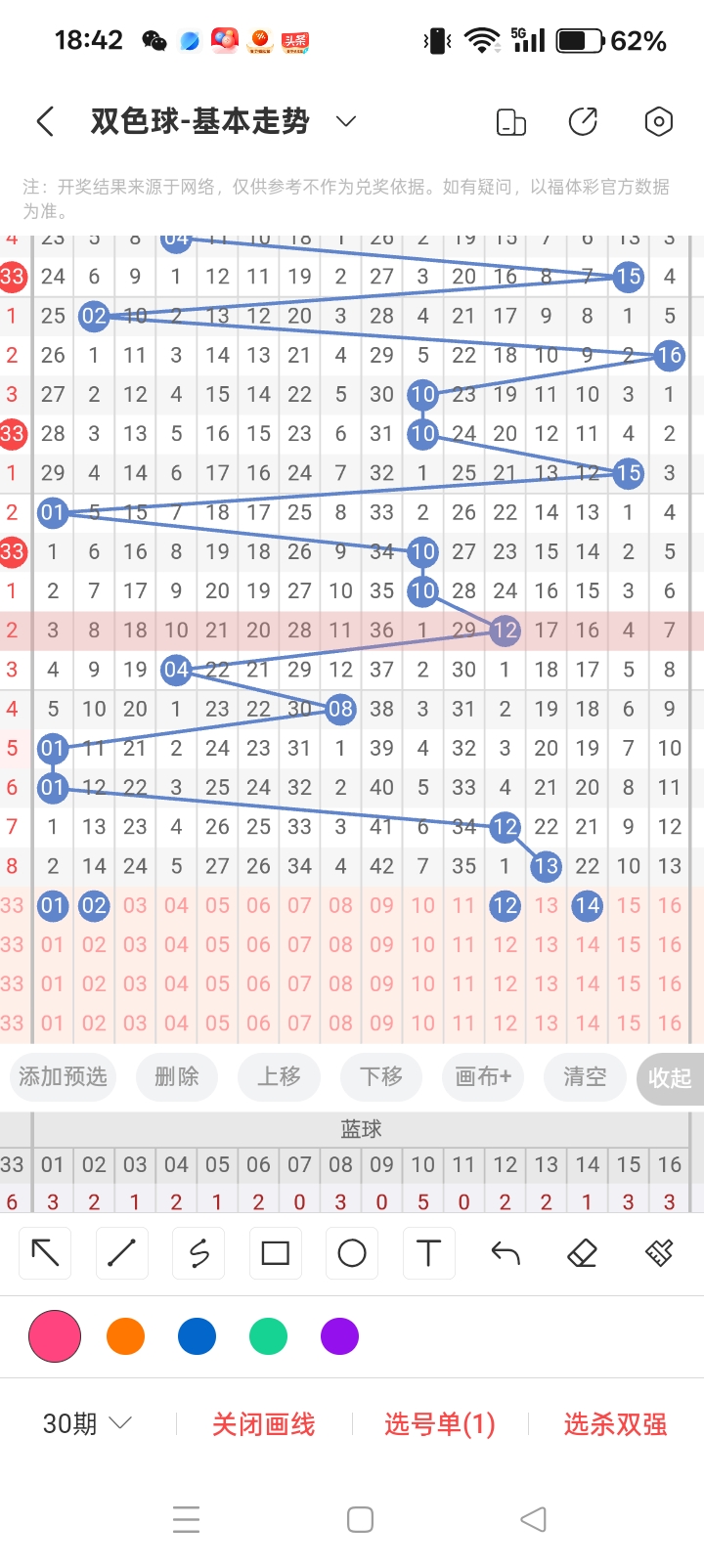Open the share panel
Screen dimensions: 704x1568
584,121
